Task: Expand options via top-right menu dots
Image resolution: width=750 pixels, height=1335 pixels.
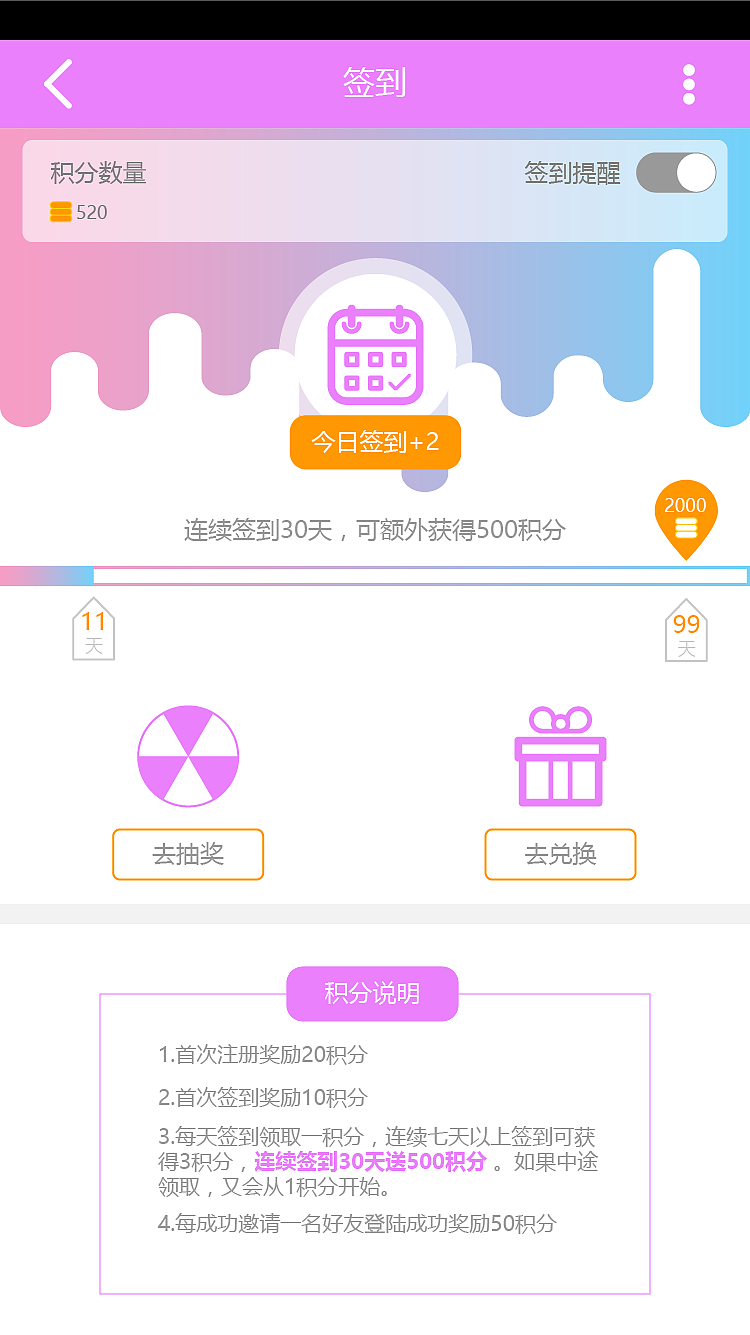Action: (688, 84)
